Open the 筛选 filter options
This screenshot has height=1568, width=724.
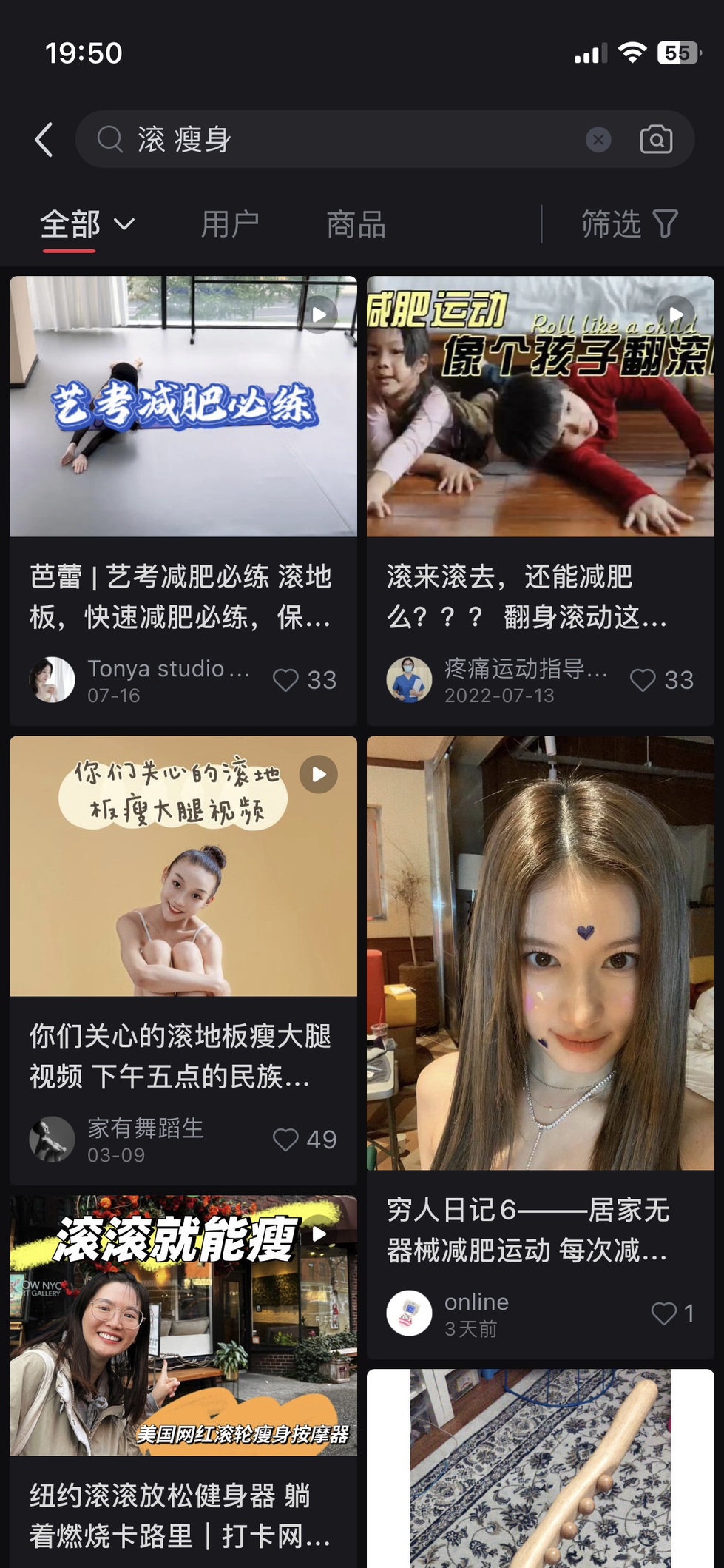(x=629, y=224)
